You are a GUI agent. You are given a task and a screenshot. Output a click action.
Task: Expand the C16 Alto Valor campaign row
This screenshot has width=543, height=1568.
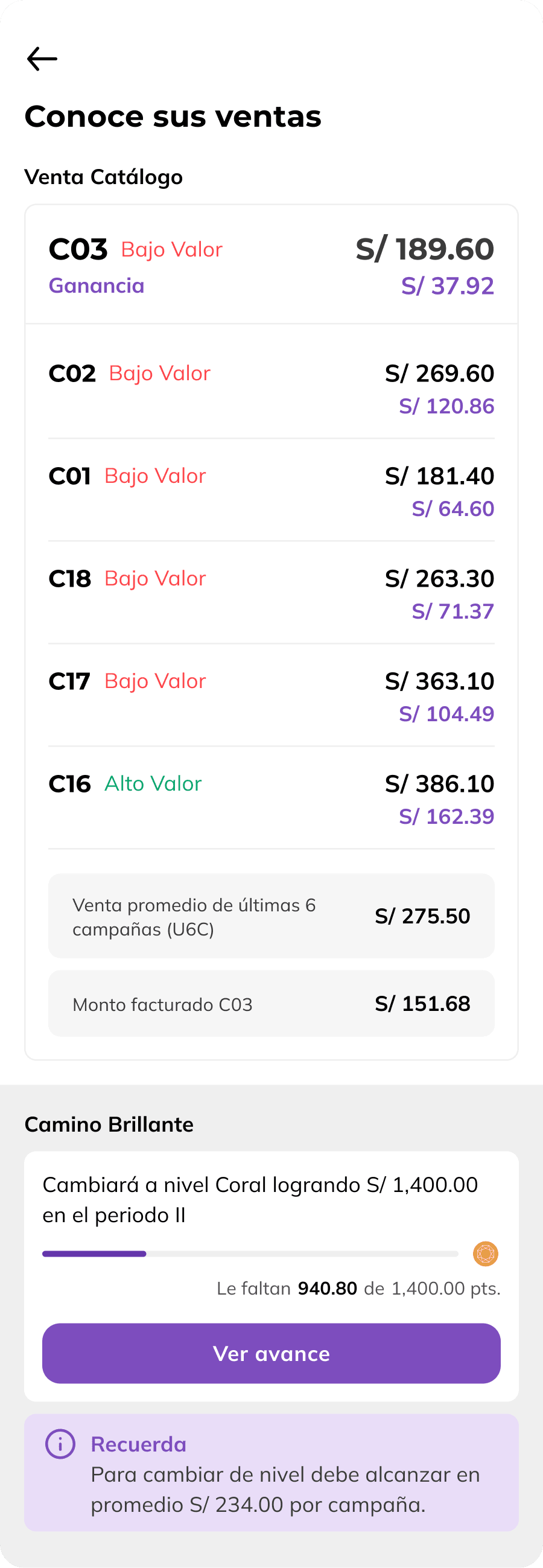(271, 798)
